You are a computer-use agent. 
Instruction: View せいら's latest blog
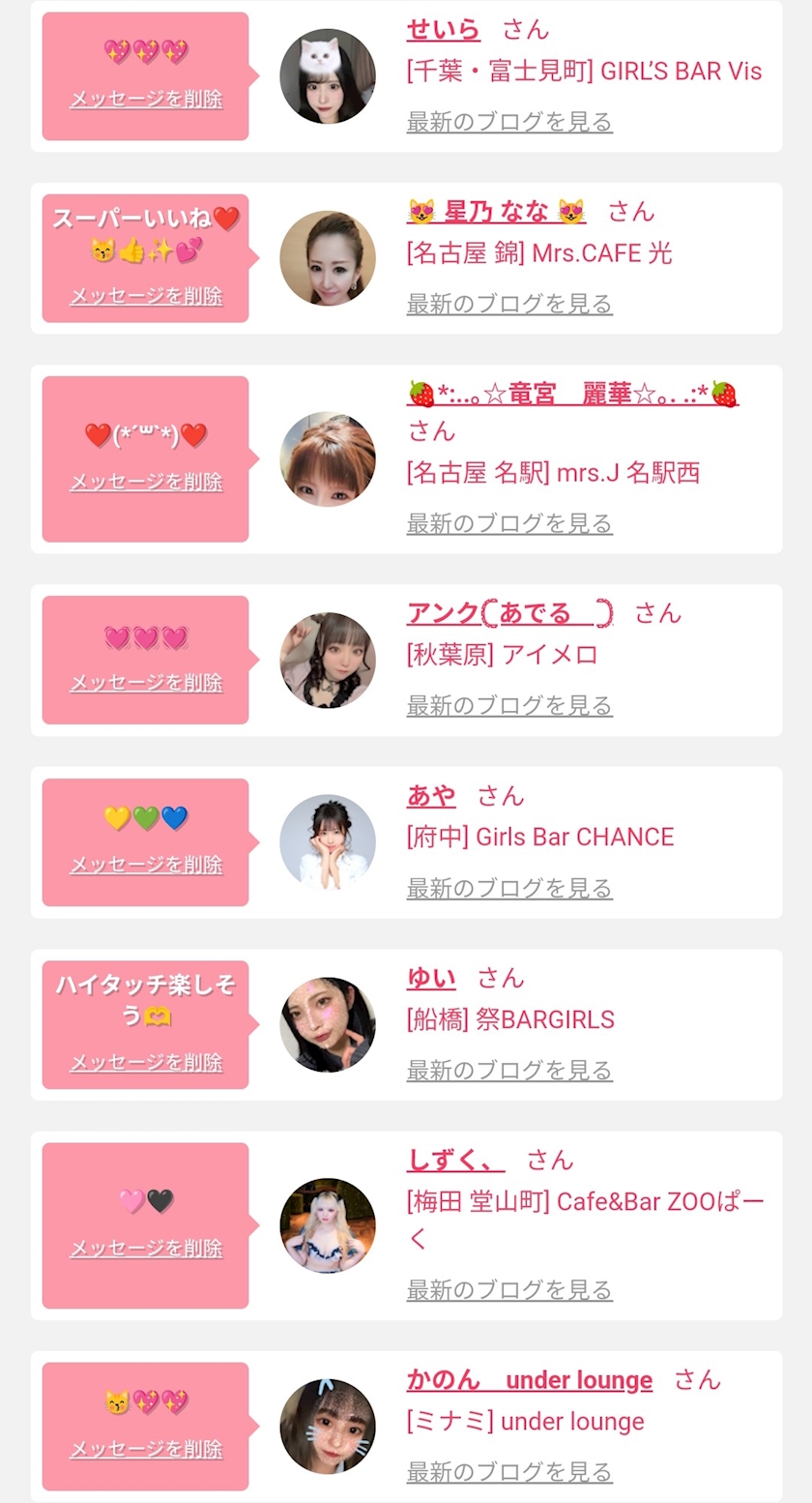point(509,122)
